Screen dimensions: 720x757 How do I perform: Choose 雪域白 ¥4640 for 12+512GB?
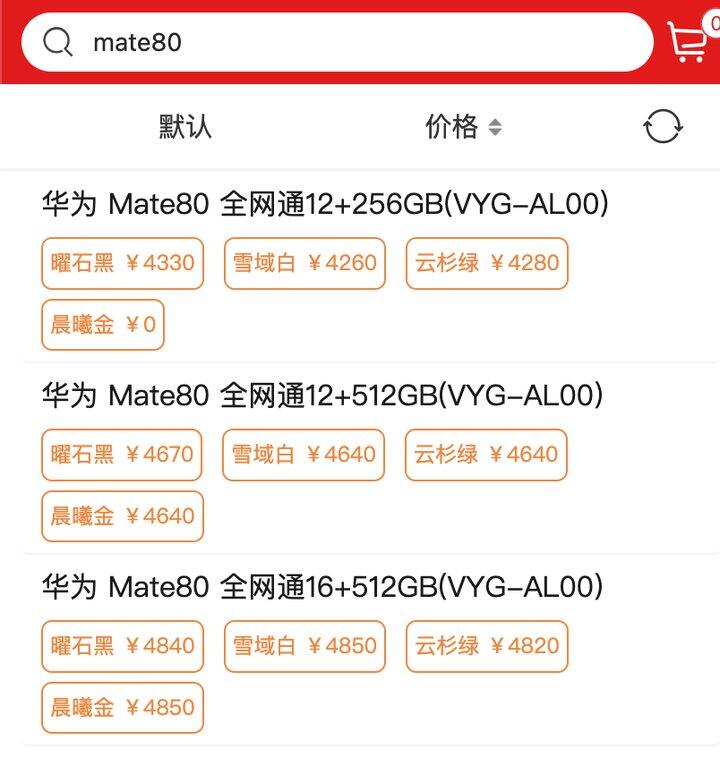[x=304, y=455]
